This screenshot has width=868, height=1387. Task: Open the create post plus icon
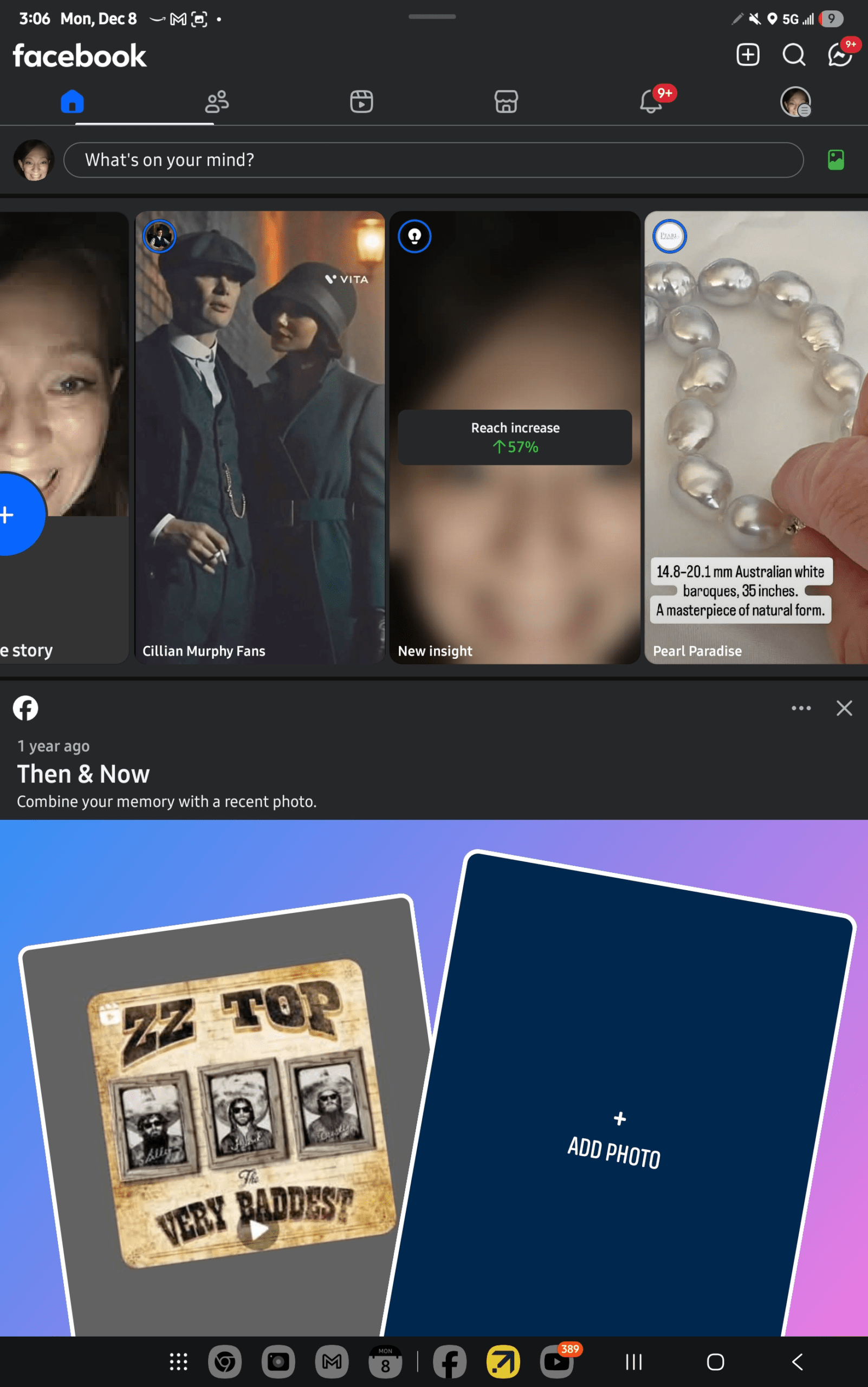coord(748,55)
